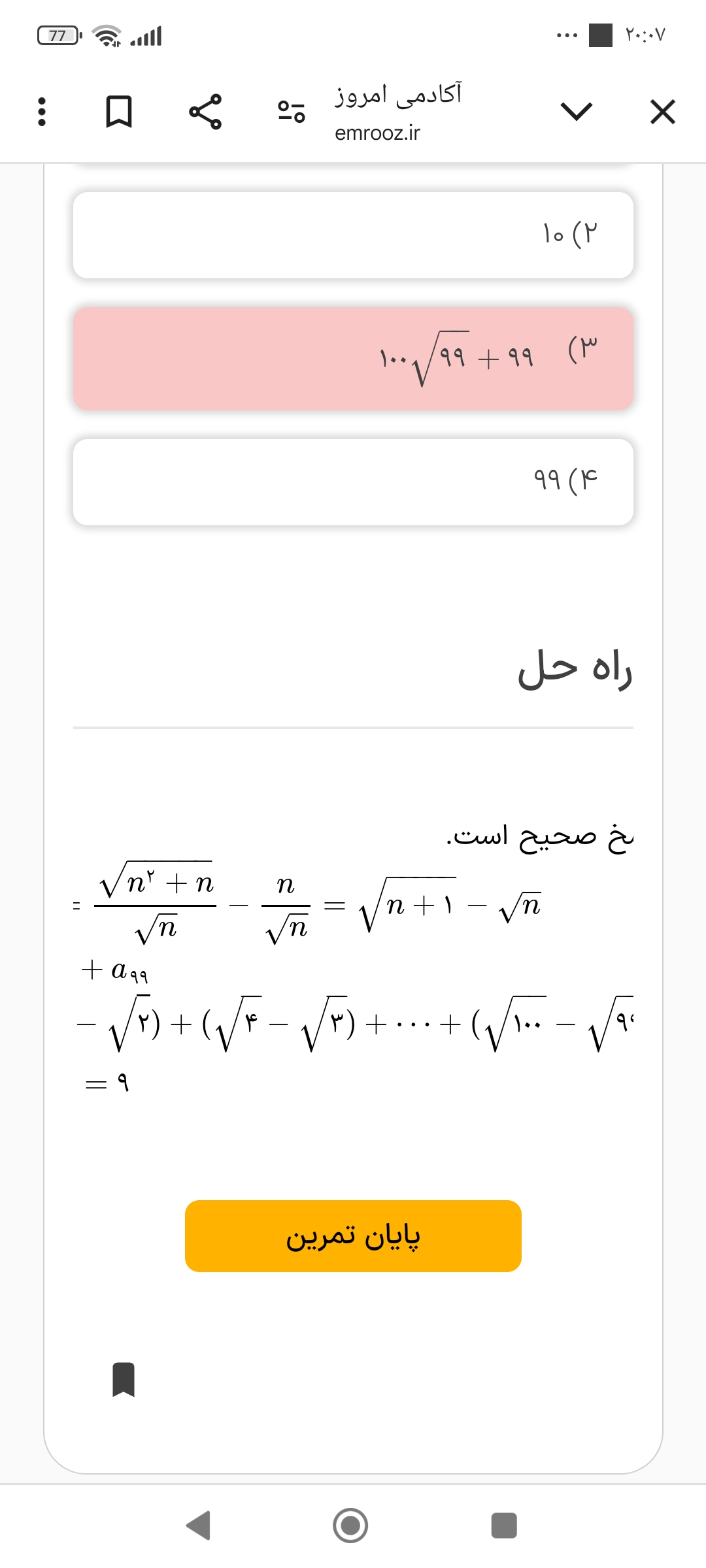Tap the پایان تمرین button
Viewport: 706px width, 1568px height.
click(353, 1236)
